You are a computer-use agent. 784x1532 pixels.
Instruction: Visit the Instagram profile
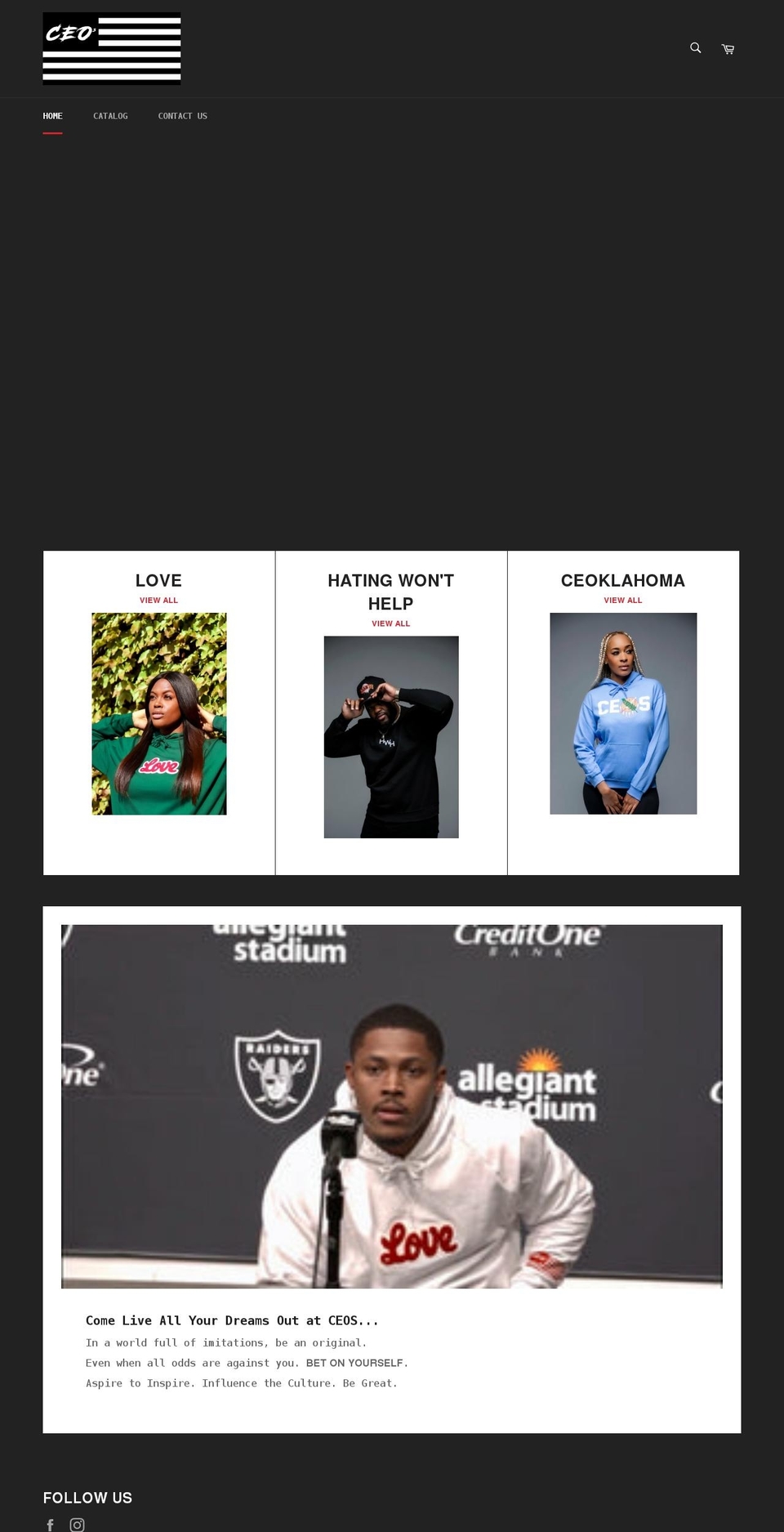(x=77, y=1525)
